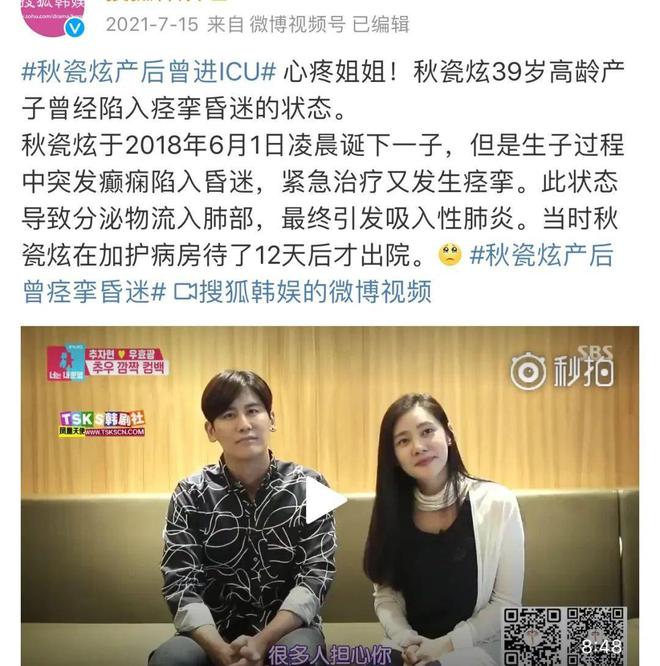Play the embedded Weibo video
The image size is (660, 666).
point(325,499)
